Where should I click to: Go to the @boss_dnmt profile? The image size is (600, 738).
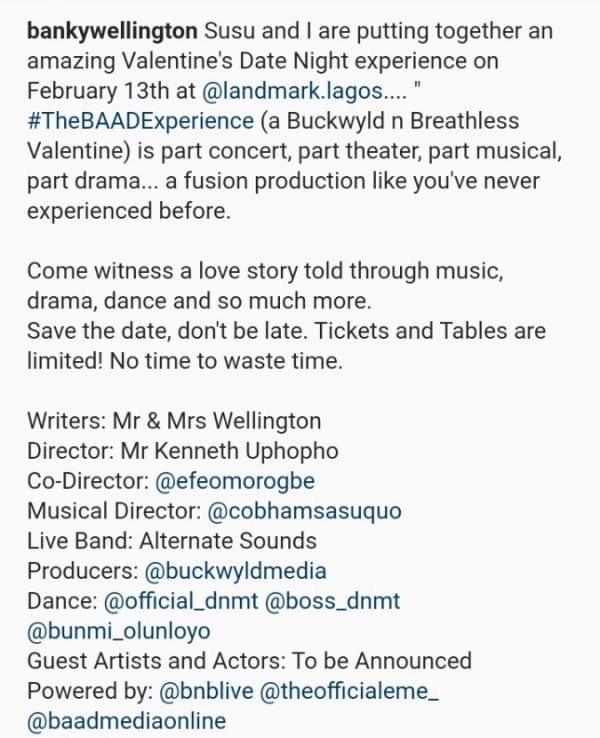pyautogui.click(x=332, y=601)
